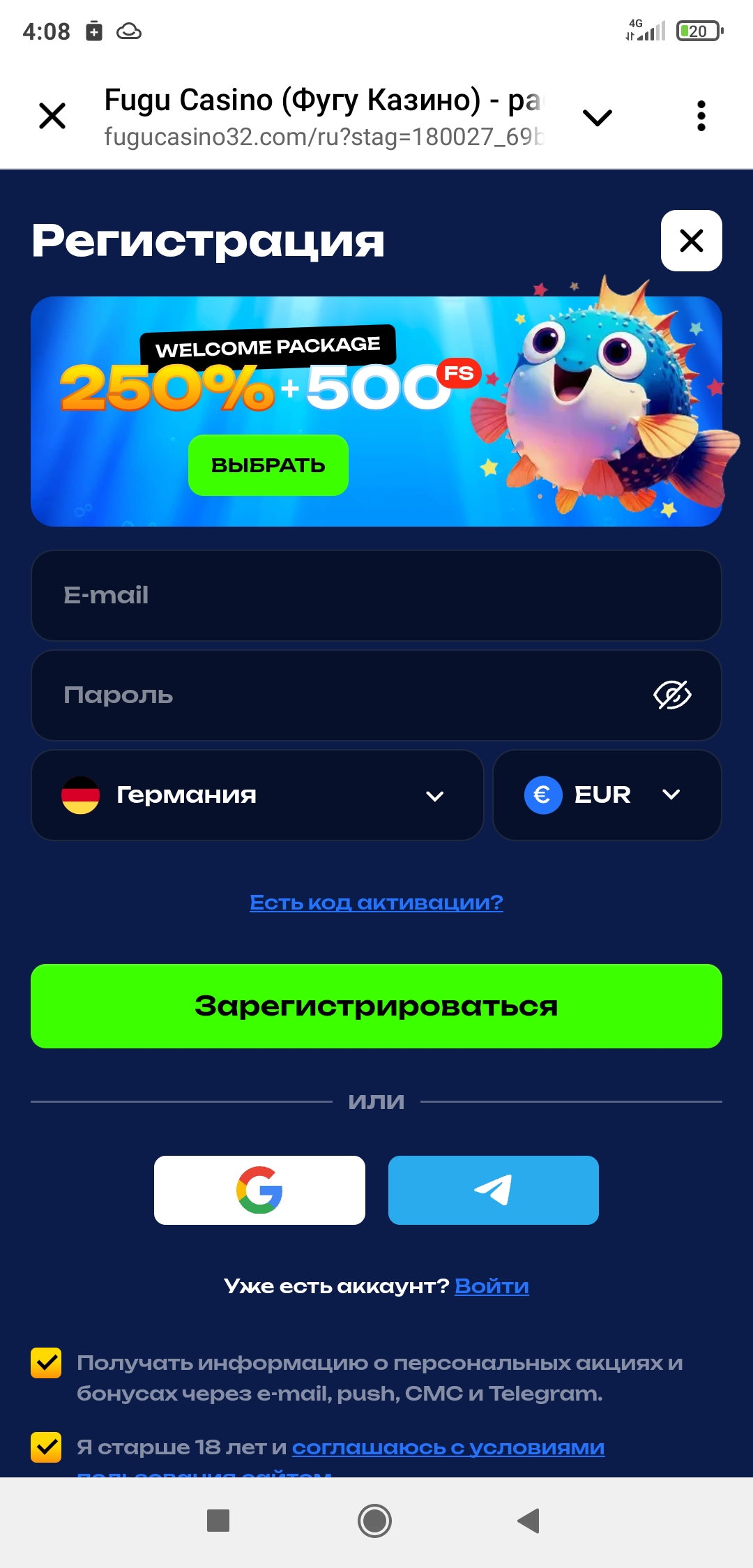Open the Есть код активации link
753x1568 pixels.
376,903
